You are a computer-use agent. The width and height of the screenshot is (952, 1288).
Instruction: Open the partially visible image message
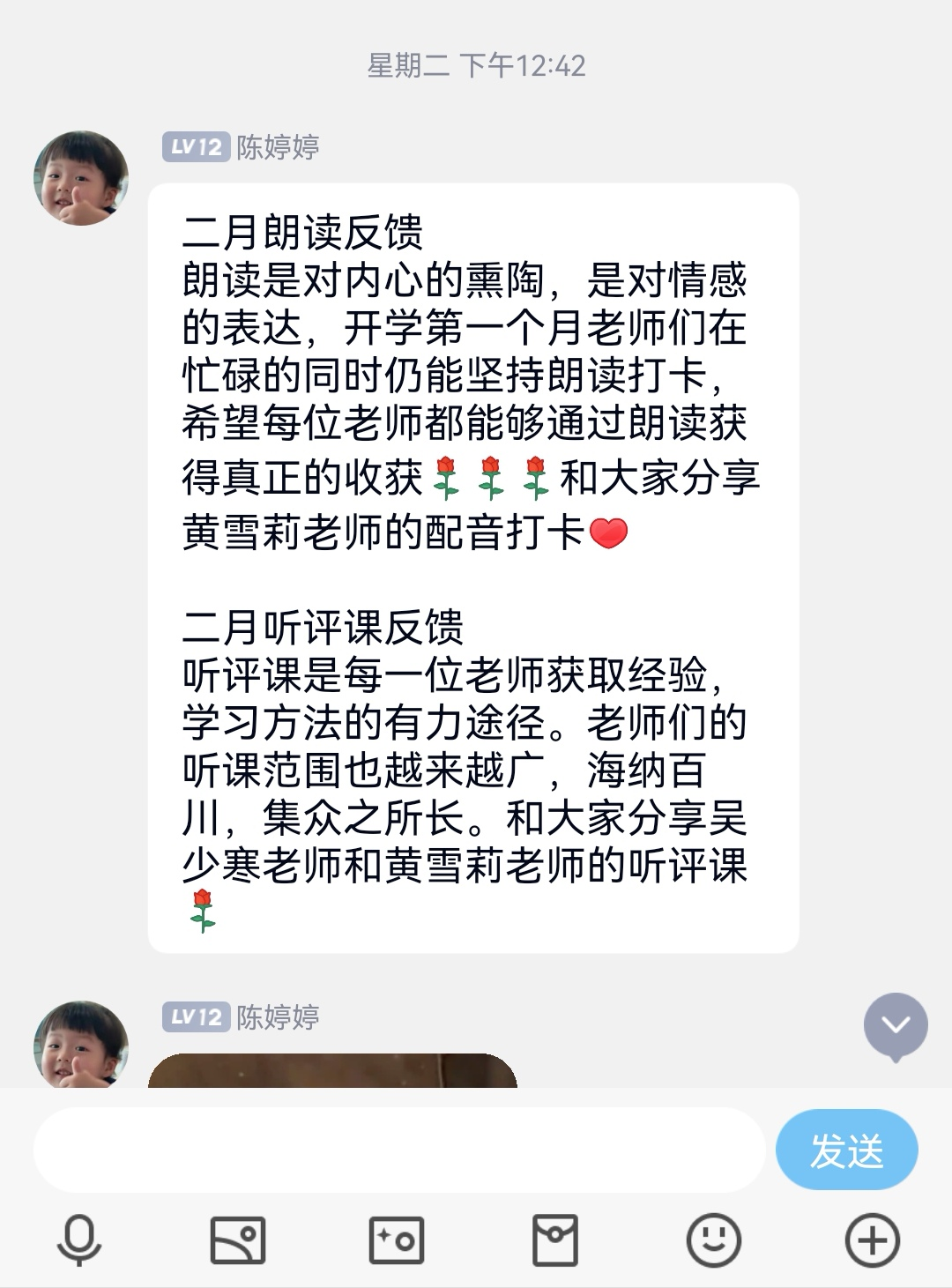click(332, 1070)
